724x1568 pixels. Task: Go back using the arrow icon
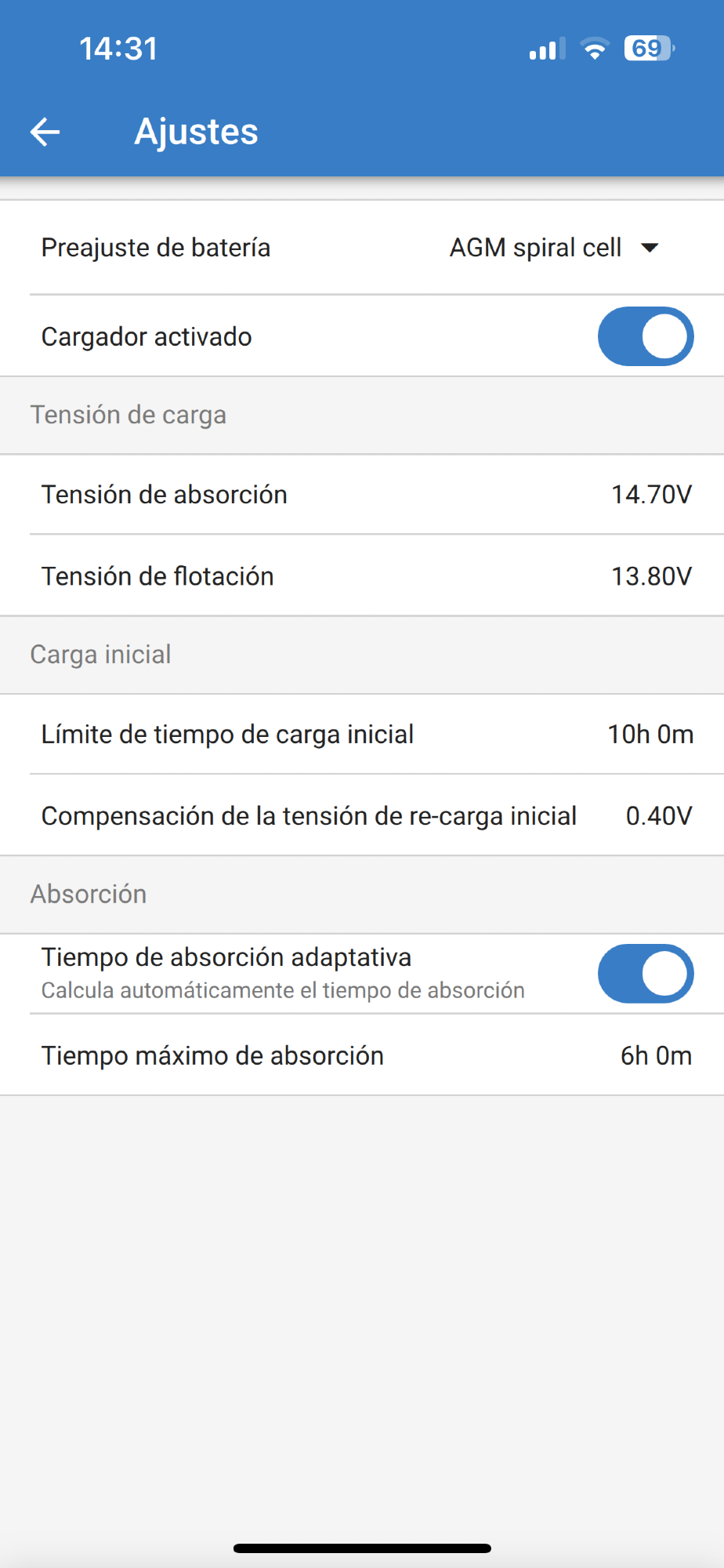pos(45,132)
